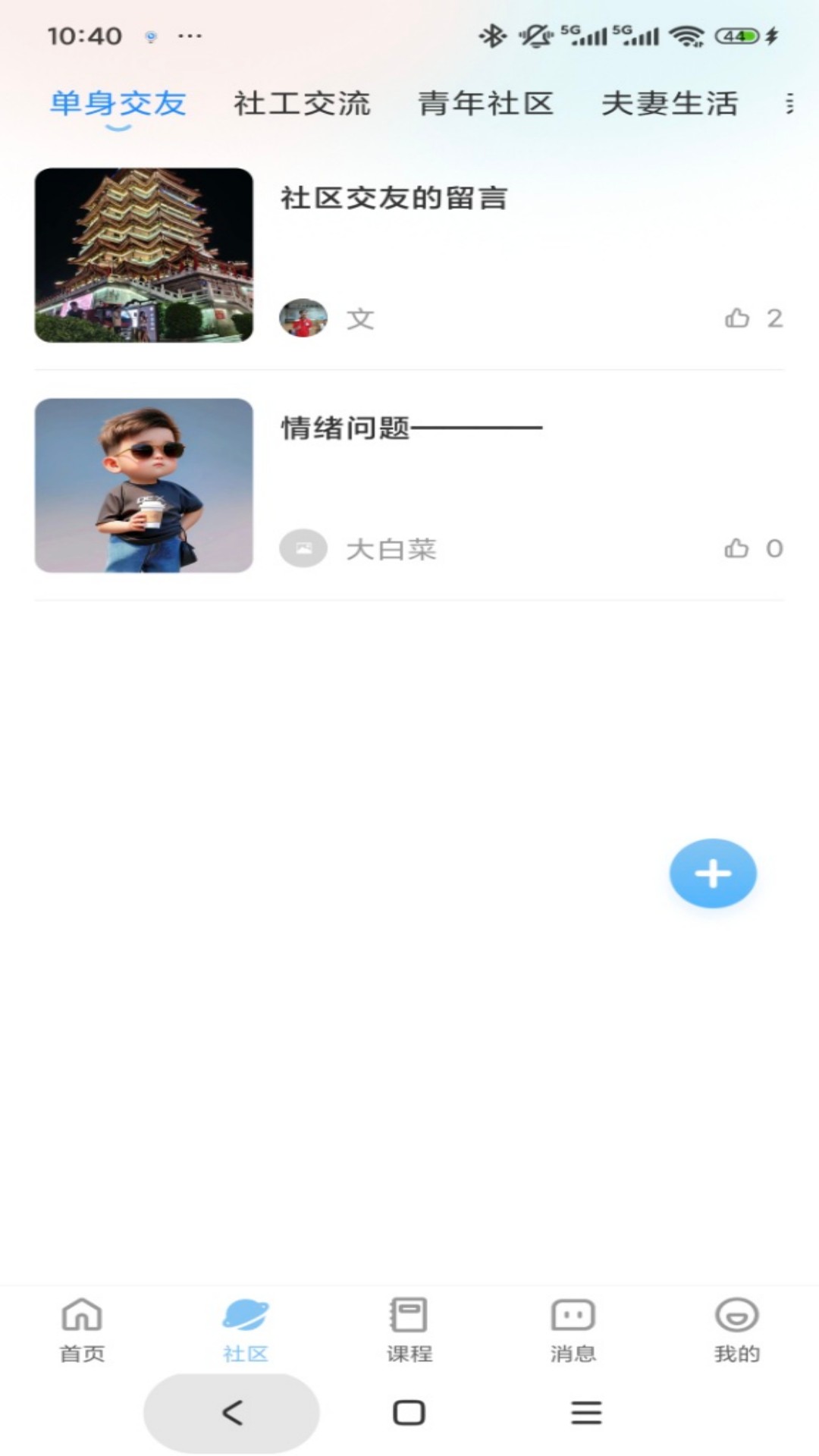Switch to the 社工交流 tab
The image size is (819, 1456).
tap(302, 104)
